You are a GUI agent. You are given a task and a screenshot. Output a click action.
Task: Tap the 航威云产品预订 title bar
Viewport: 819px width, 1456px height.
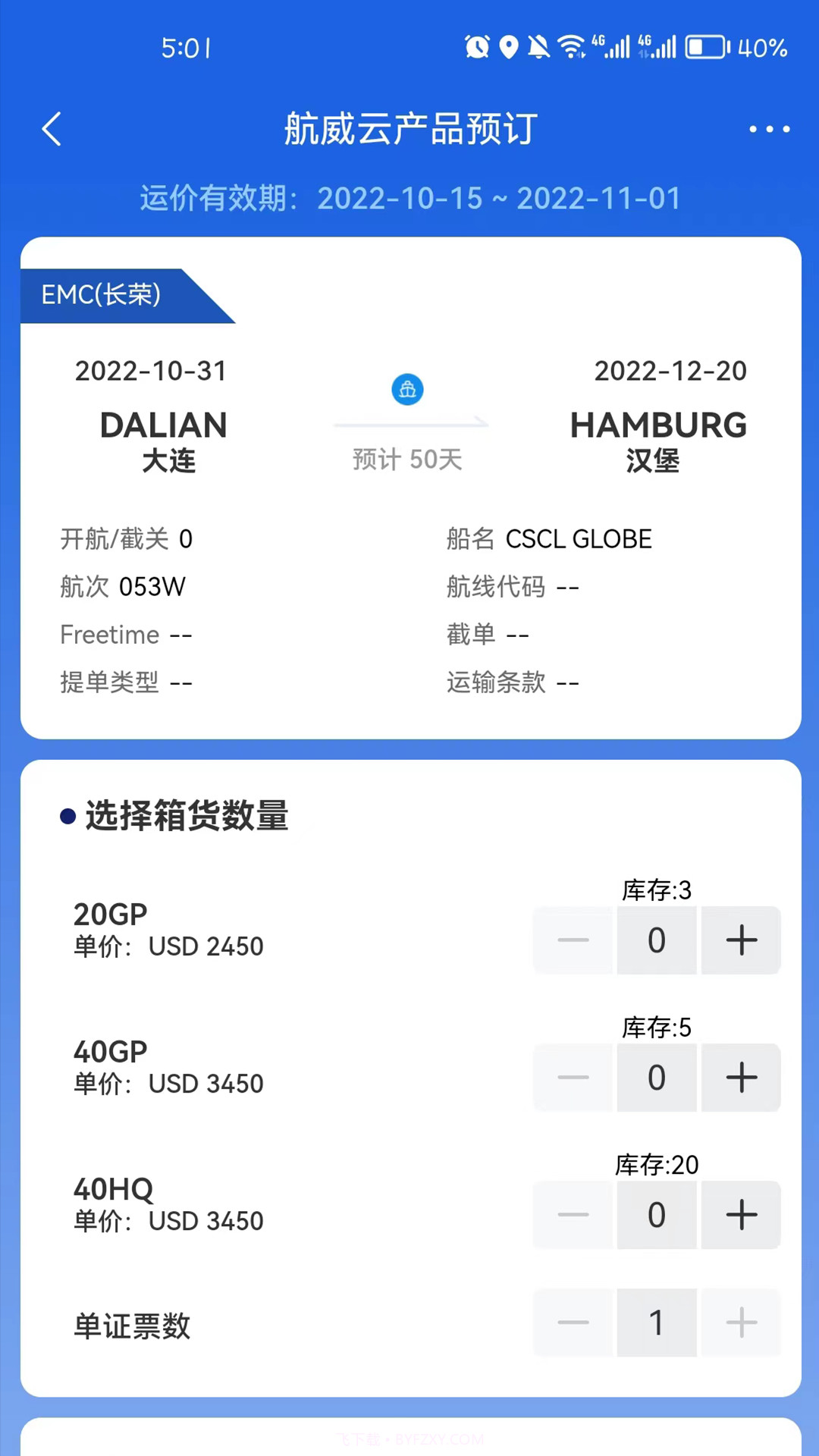[x=409, y=127]
